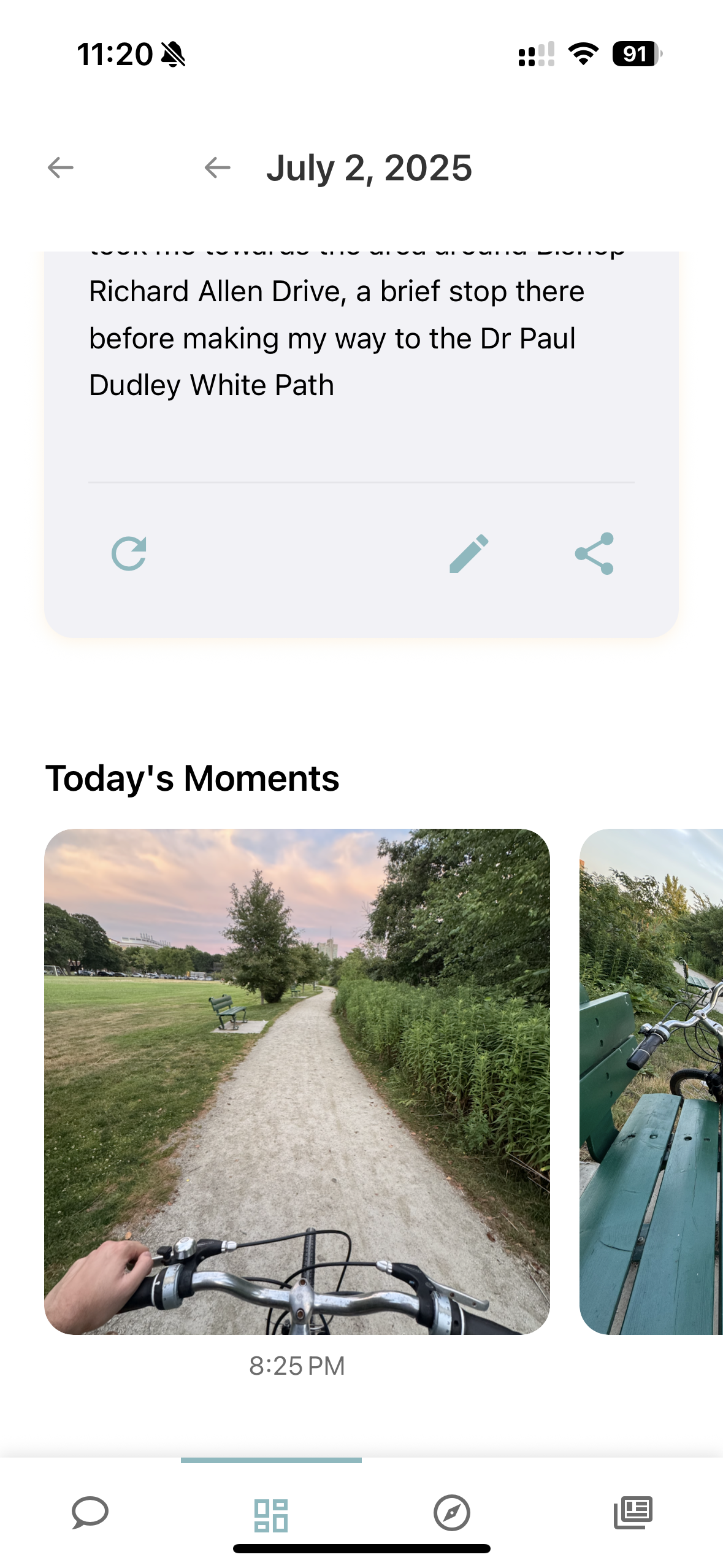Open the 8:25 PM bike path photo

click(297, 1081)
